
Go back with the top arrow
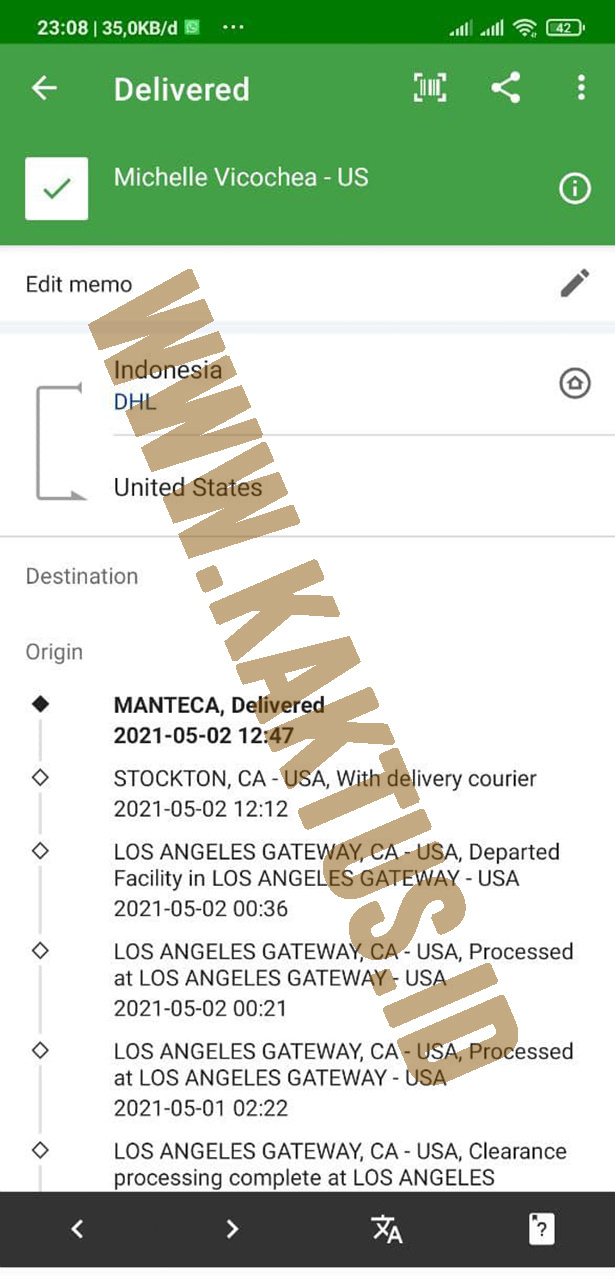point(44,88)
